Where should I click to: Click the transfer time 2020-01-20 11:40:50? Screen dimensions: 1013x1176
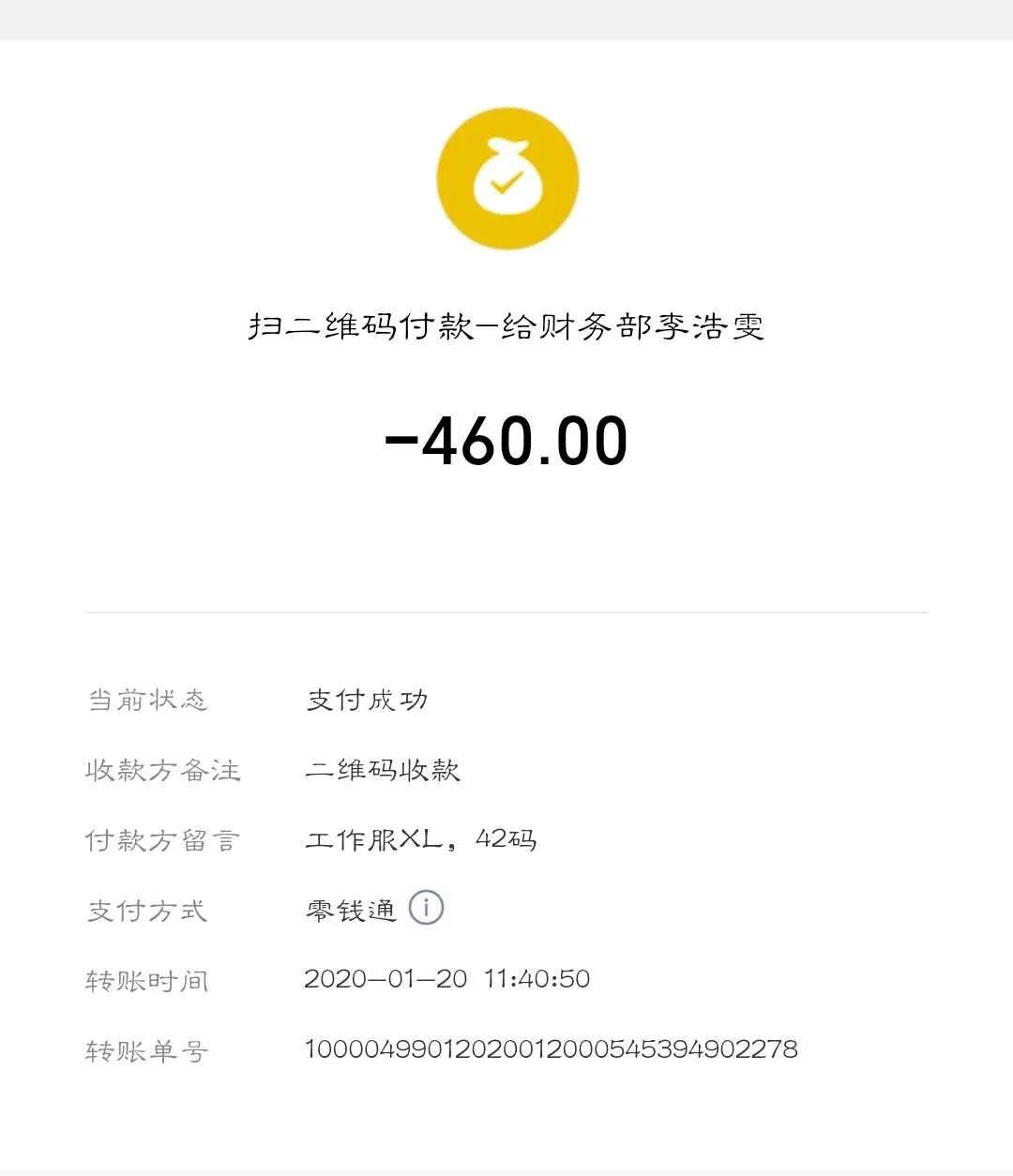447,978
